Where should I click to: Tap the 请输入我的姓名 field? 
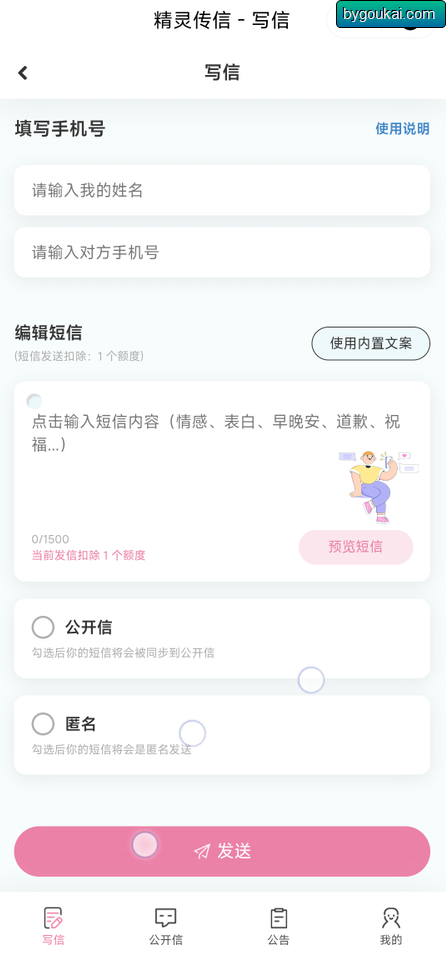[222, 190]
